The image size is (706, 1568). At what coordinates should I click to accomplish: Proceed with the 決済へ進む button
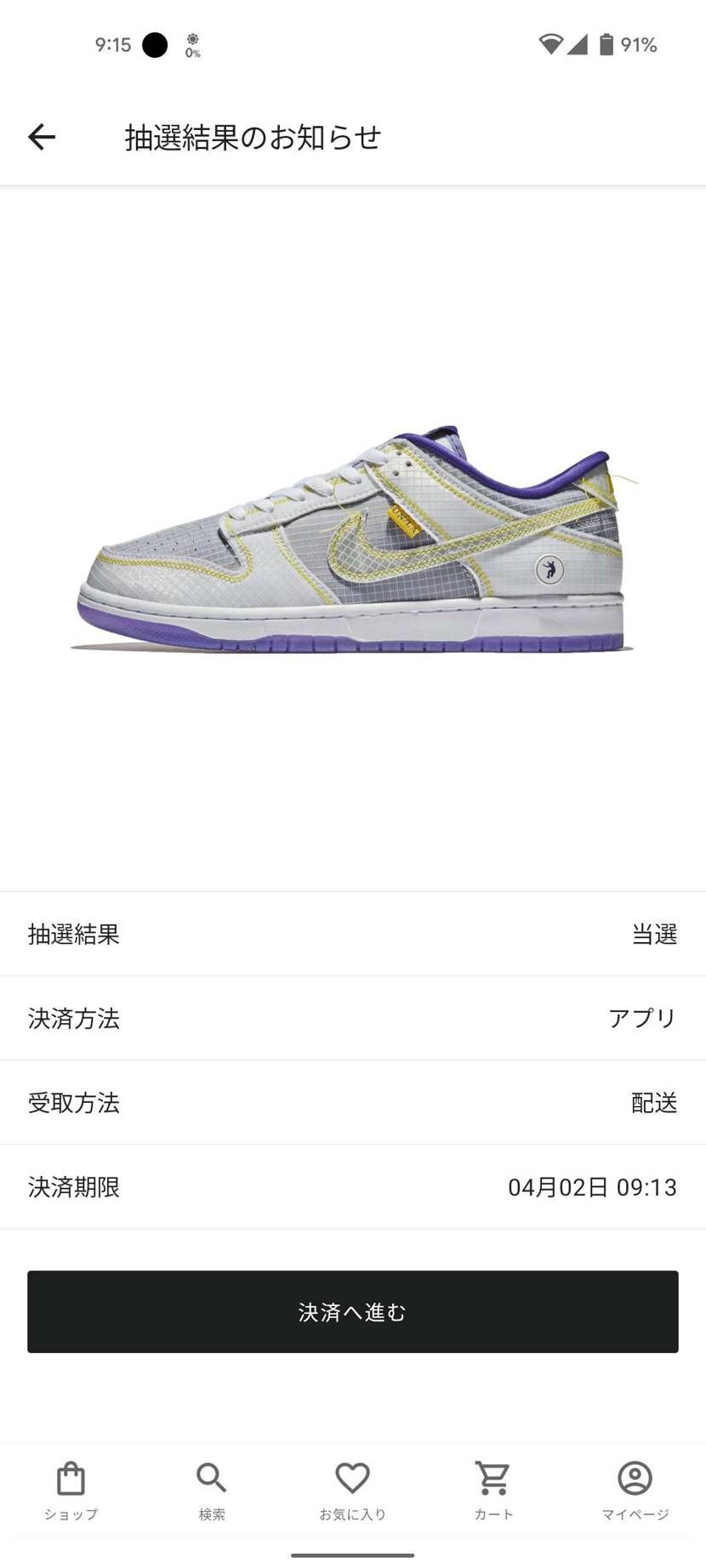(352, 1311)
